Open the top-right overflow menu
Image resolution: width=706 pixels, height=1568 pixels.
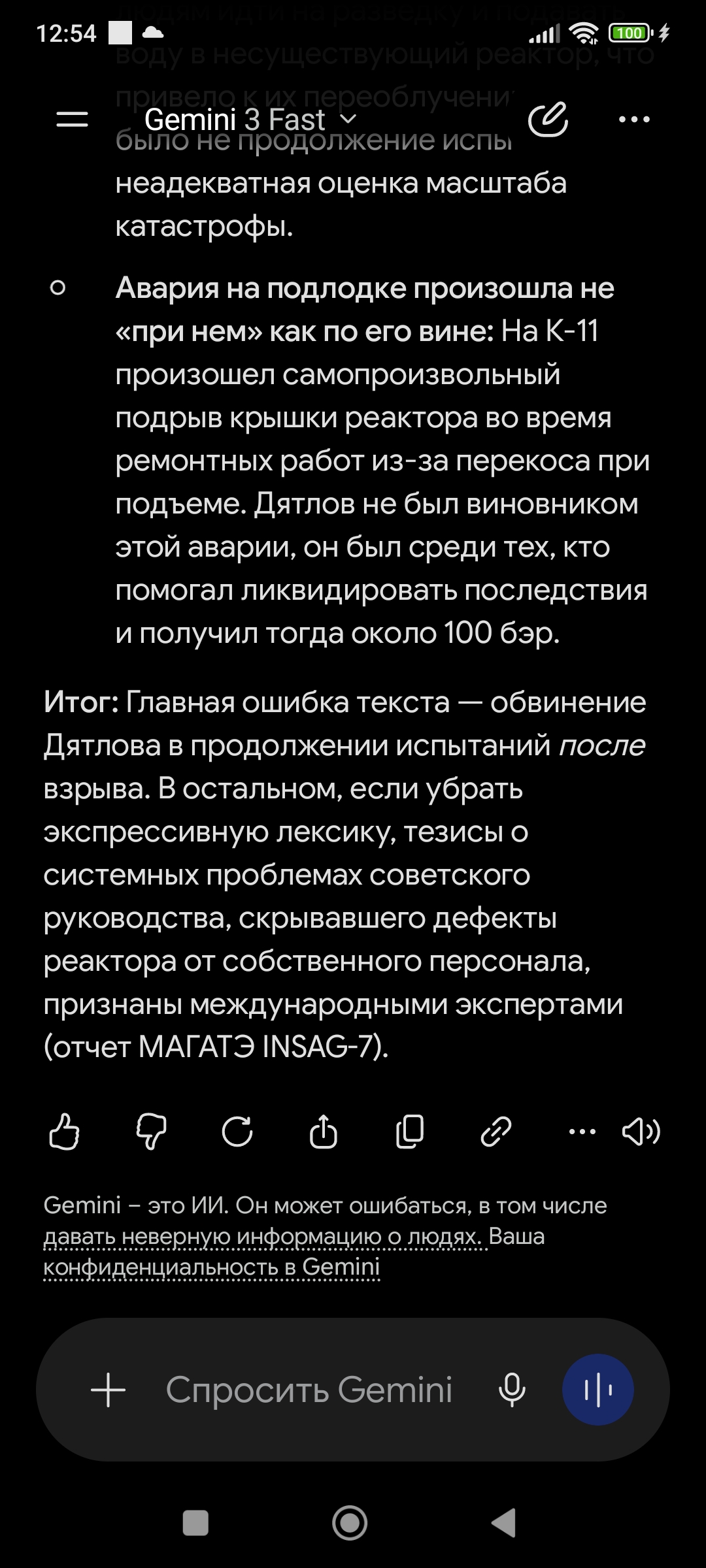click(634, 119)
